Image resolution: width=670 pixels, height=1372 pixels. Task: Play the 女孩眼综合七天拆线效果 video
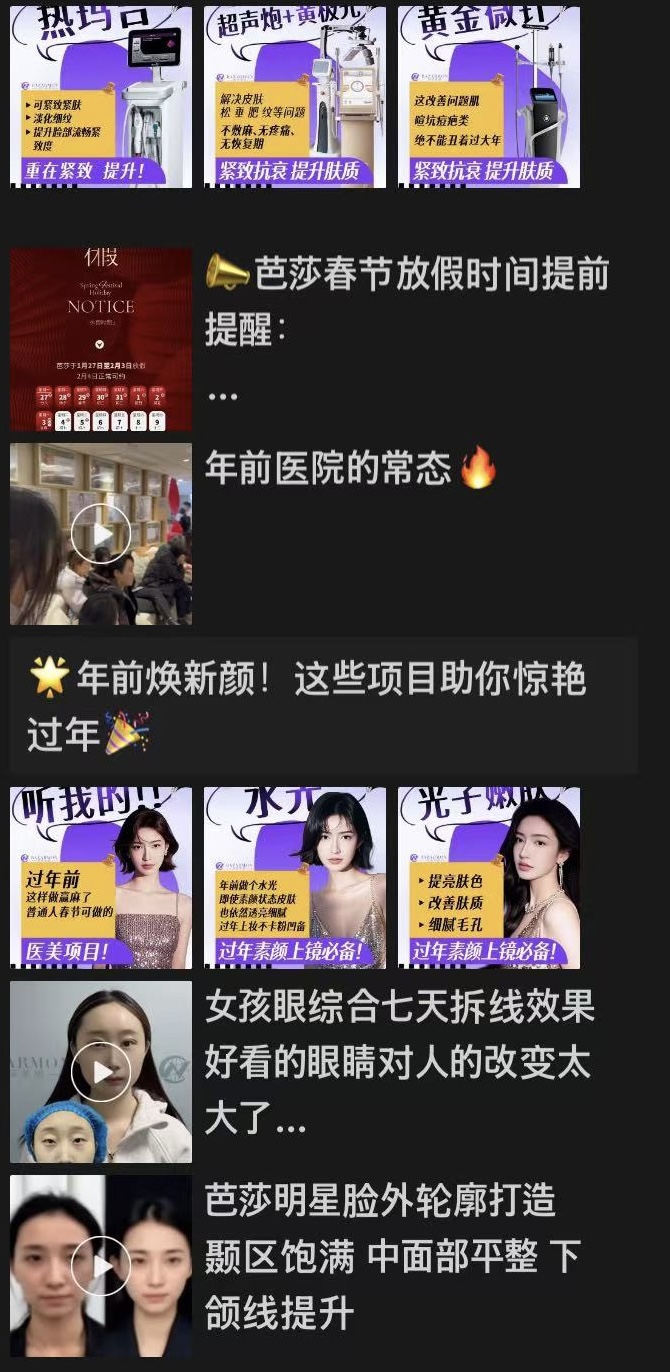coord(100,1072)
